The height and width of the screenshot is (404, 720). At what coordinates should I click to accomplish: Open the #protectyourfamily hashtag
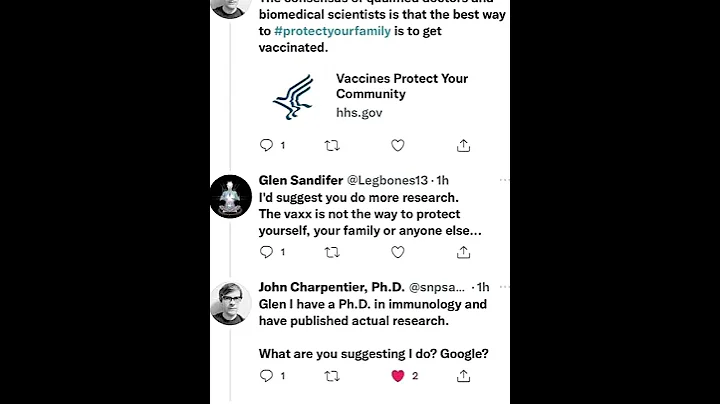(320, 32)
